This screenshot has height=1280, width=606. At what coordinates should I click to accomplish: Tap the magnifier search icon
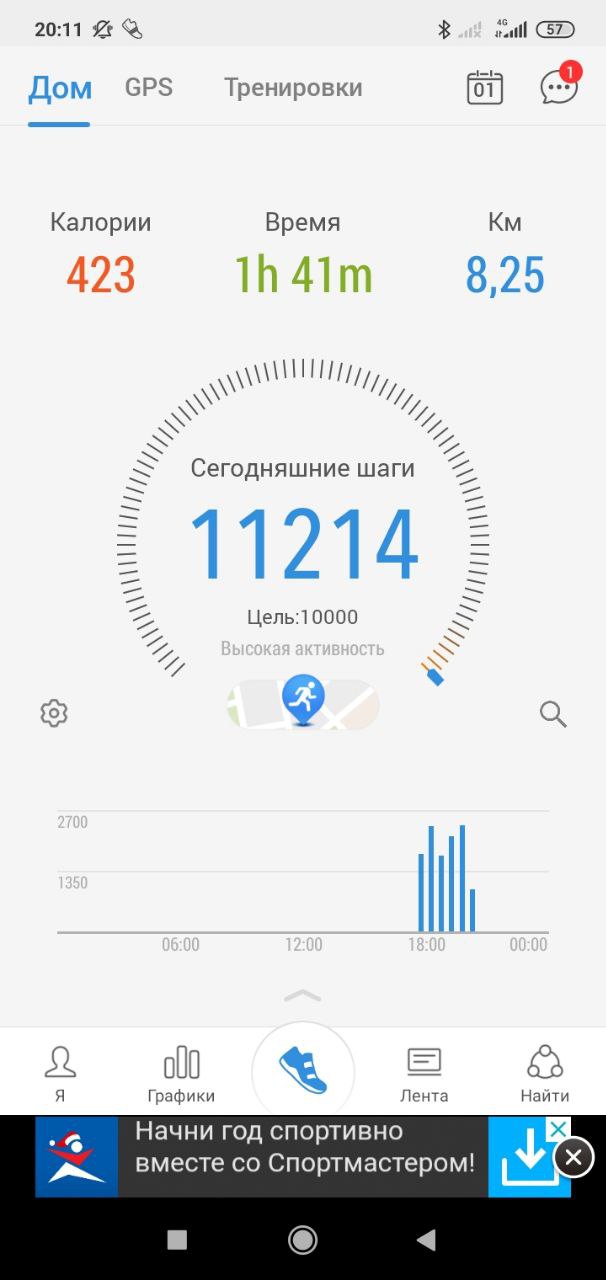coord(553,714)
